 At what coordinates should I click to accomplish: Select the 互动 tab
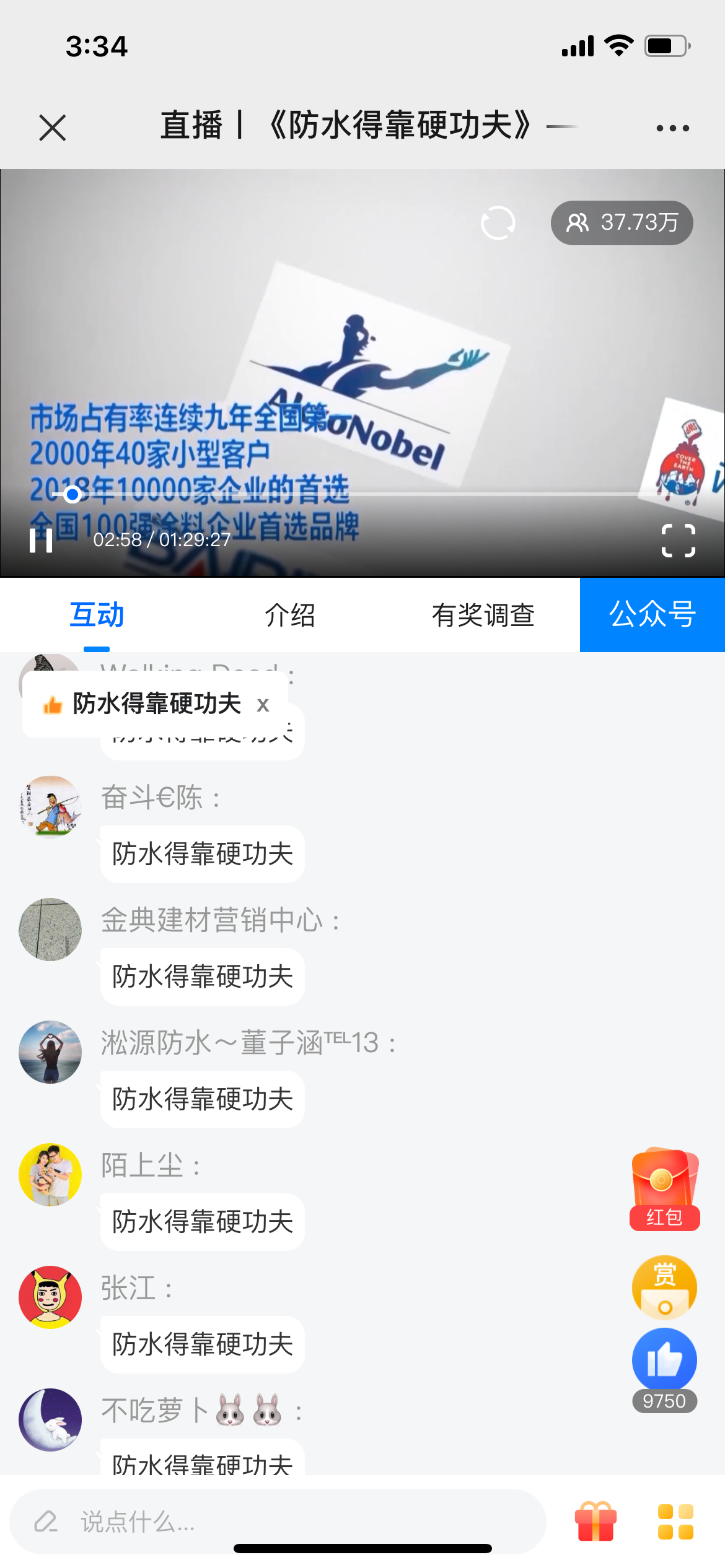pyautogui.click(x=97, y=616)
